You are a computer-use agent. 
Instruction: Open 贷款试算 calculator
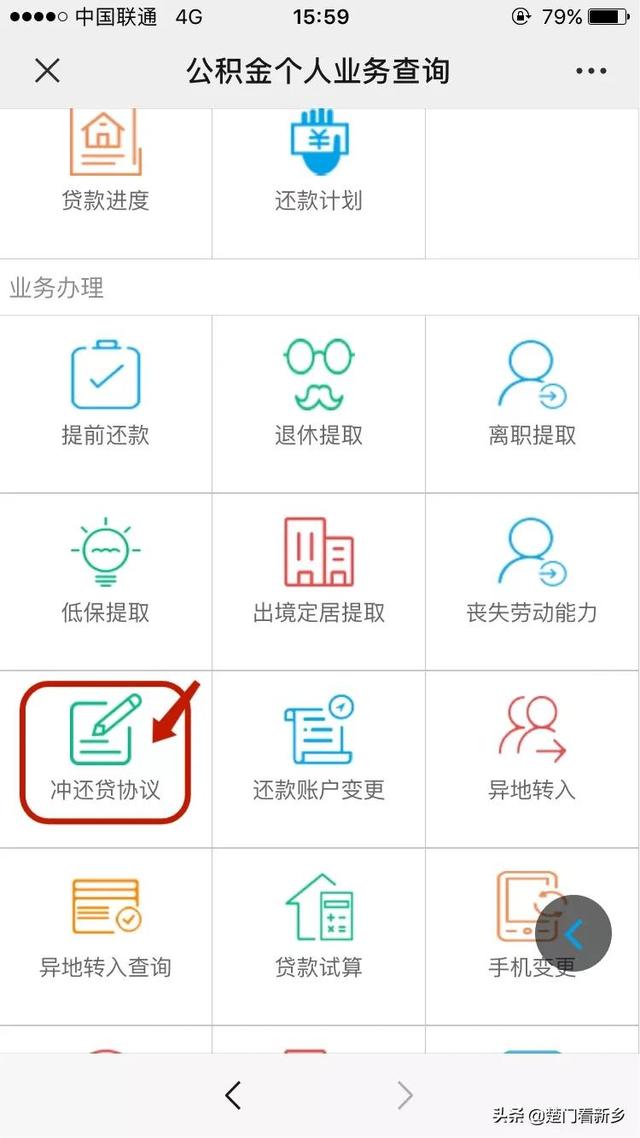pyautogui.click(x=319, y=936)
